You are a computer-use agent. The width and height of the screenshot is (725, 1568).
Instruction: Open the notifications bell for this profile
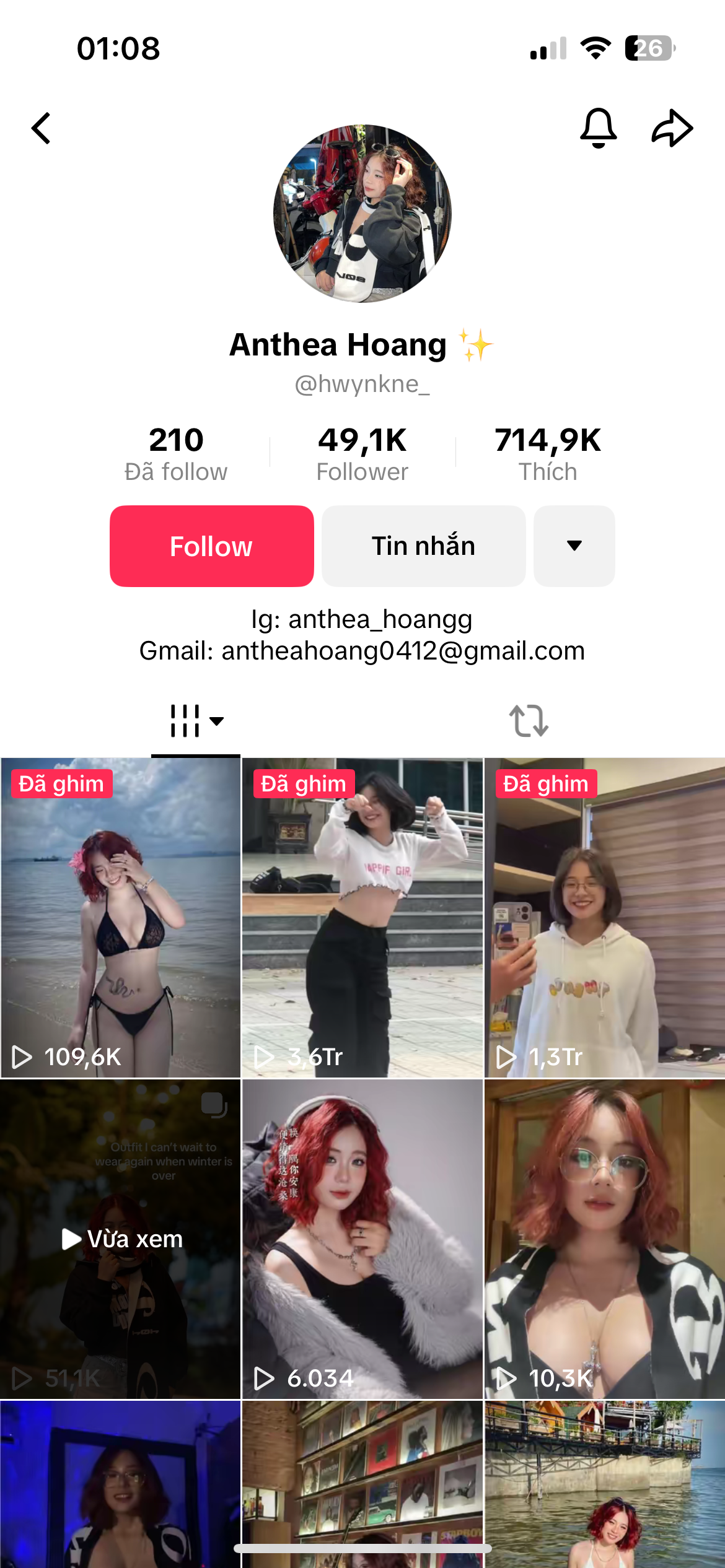pos(598,128)
